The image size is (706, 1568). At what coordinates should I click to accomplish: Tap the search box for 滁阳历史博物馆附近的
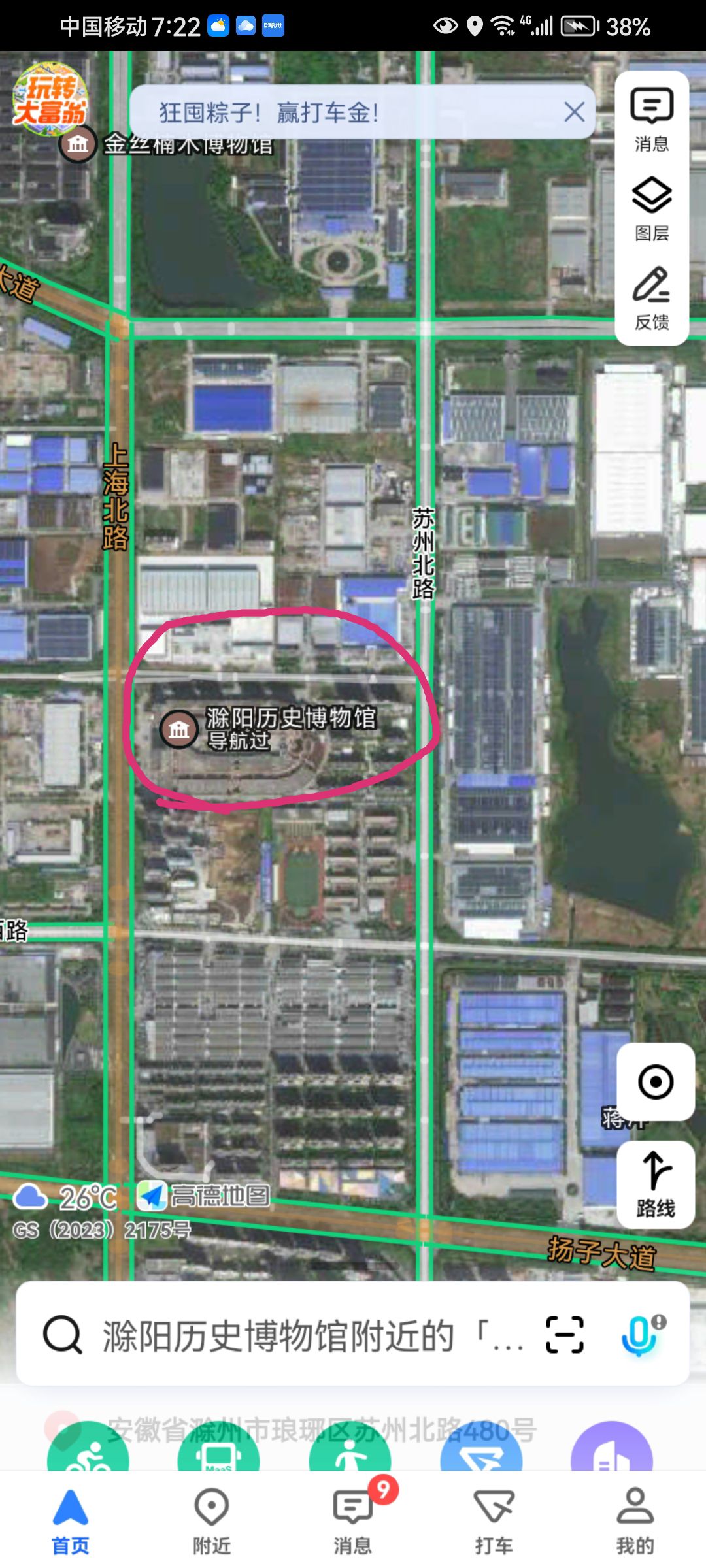(x=281, y=1335)
